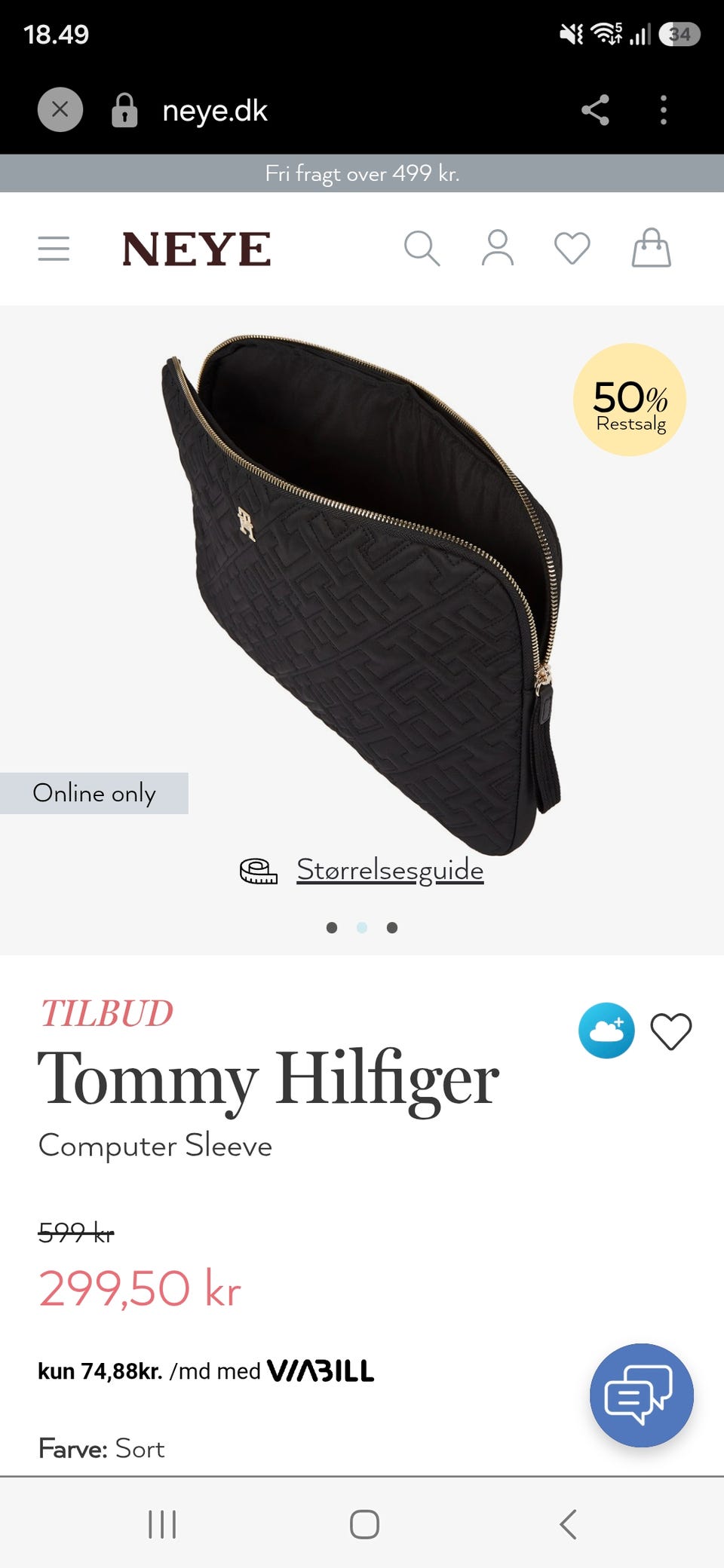The image size is (724, 1568).
Task: Tap the NEYE logo to go home
Action: (196, 249)
